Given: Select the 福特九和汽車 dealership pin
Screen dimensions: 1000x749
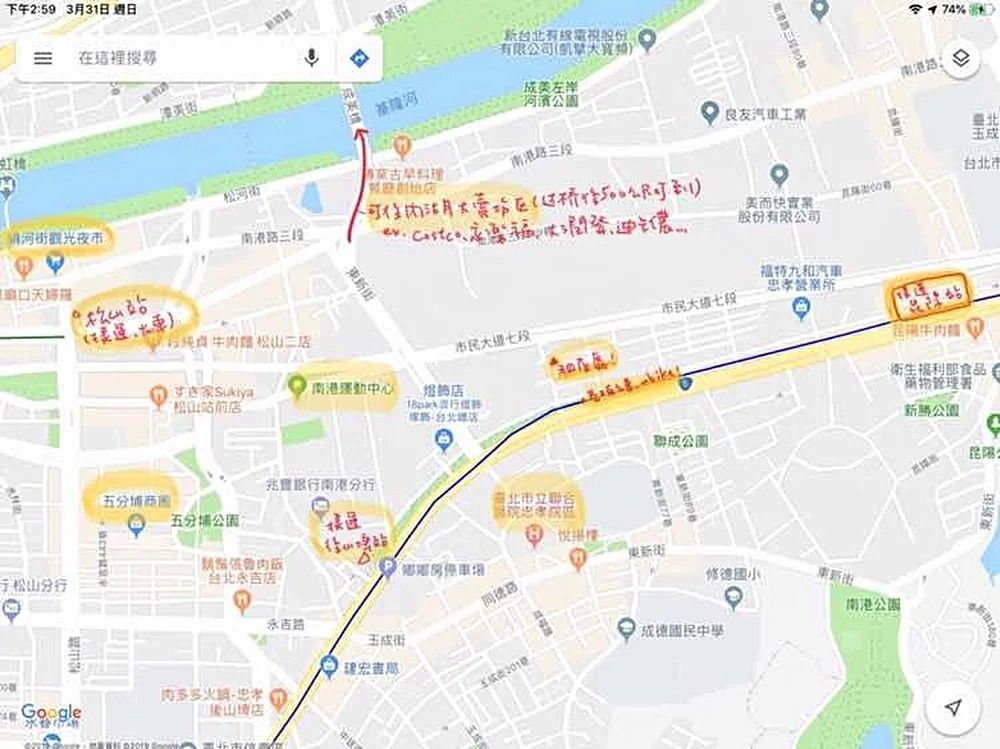Looking at the screenshot, I should click(800, 309).
